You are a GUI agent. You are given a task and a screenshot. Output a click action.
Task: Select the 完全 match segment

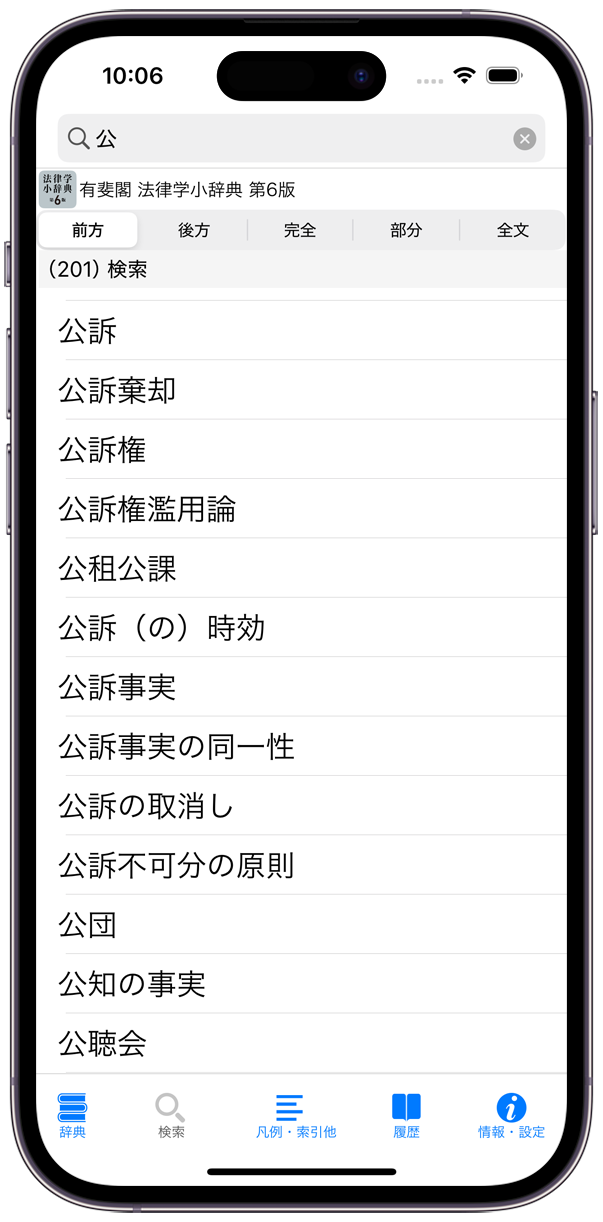pyautogui.click(x=300, y=230)
